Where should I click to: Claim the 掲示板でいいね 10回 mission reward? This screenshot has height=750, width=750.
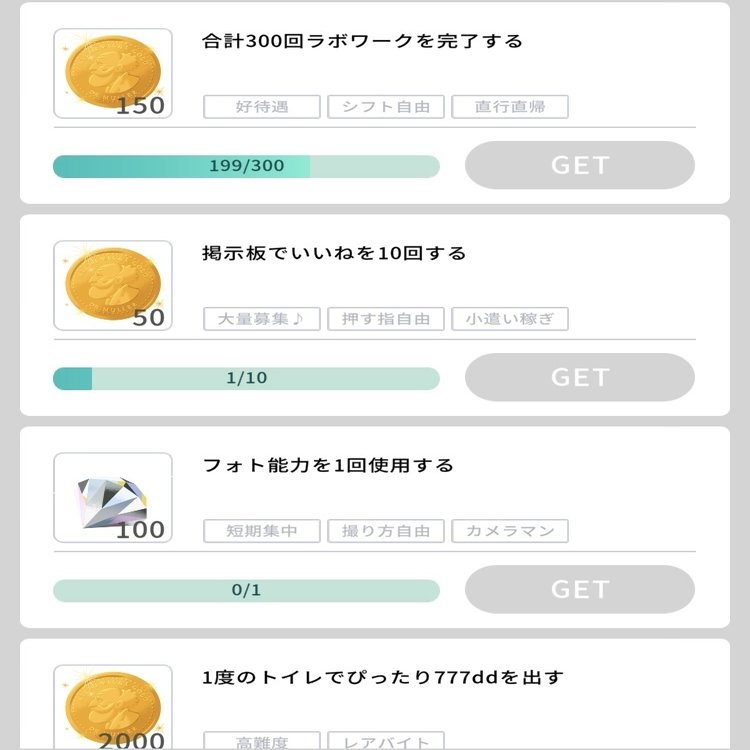(579, 377)
